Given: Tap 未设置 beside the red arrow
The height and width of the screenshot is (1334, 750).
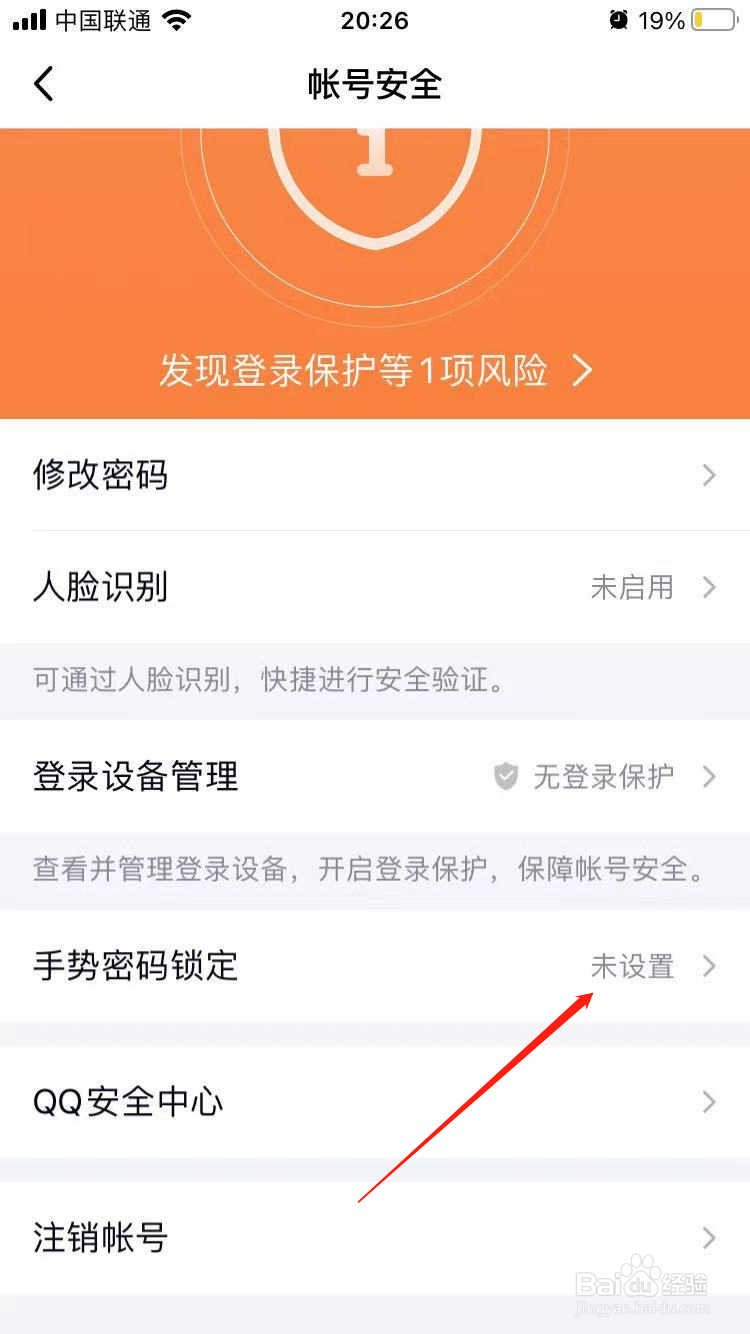Looking at the screenshot, I should 632,966.
